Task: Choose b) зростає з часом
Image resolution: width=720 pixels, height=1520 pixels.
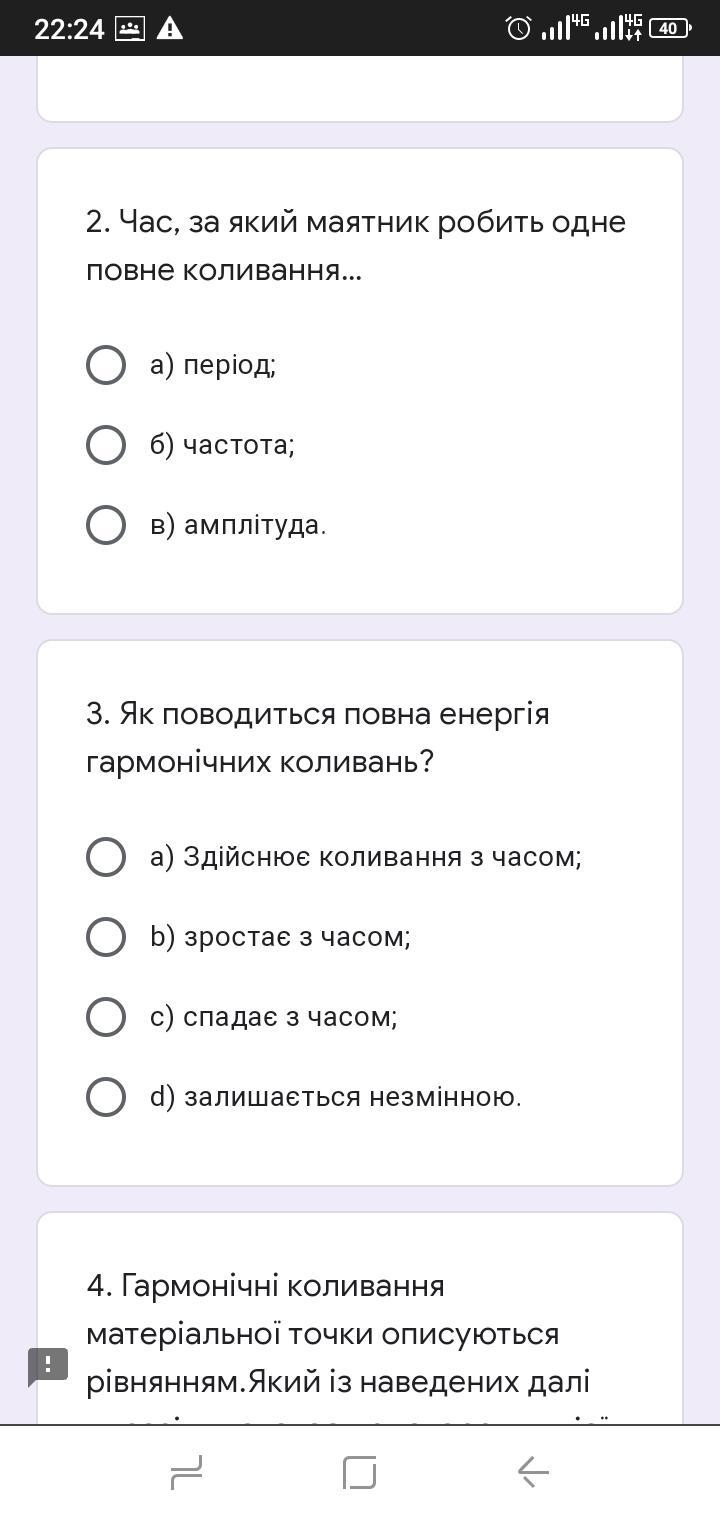Action: click(x=106, y=937)
